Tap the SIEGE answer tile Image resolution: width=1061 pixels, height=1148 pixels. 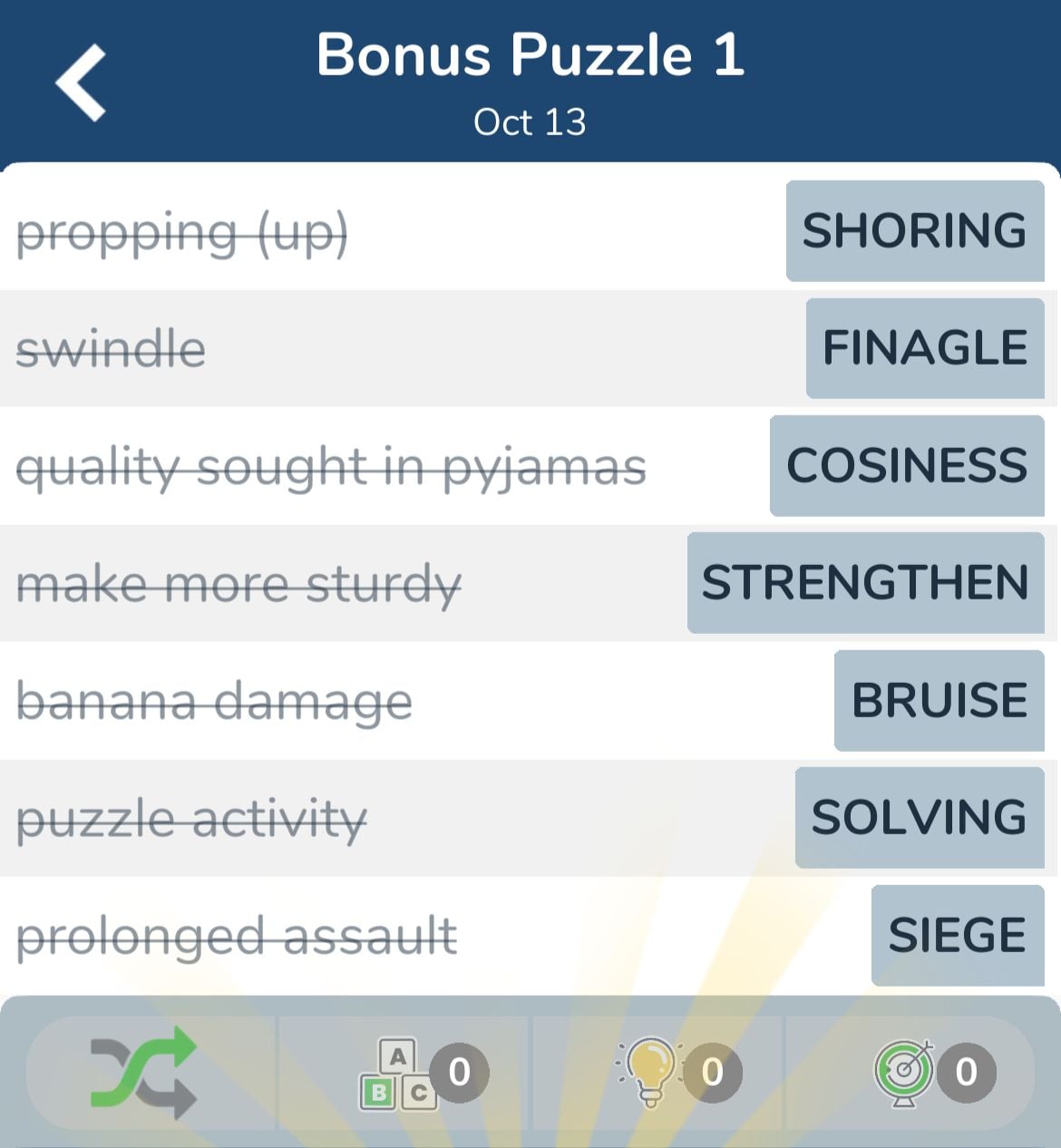click(x=958, y=935)
